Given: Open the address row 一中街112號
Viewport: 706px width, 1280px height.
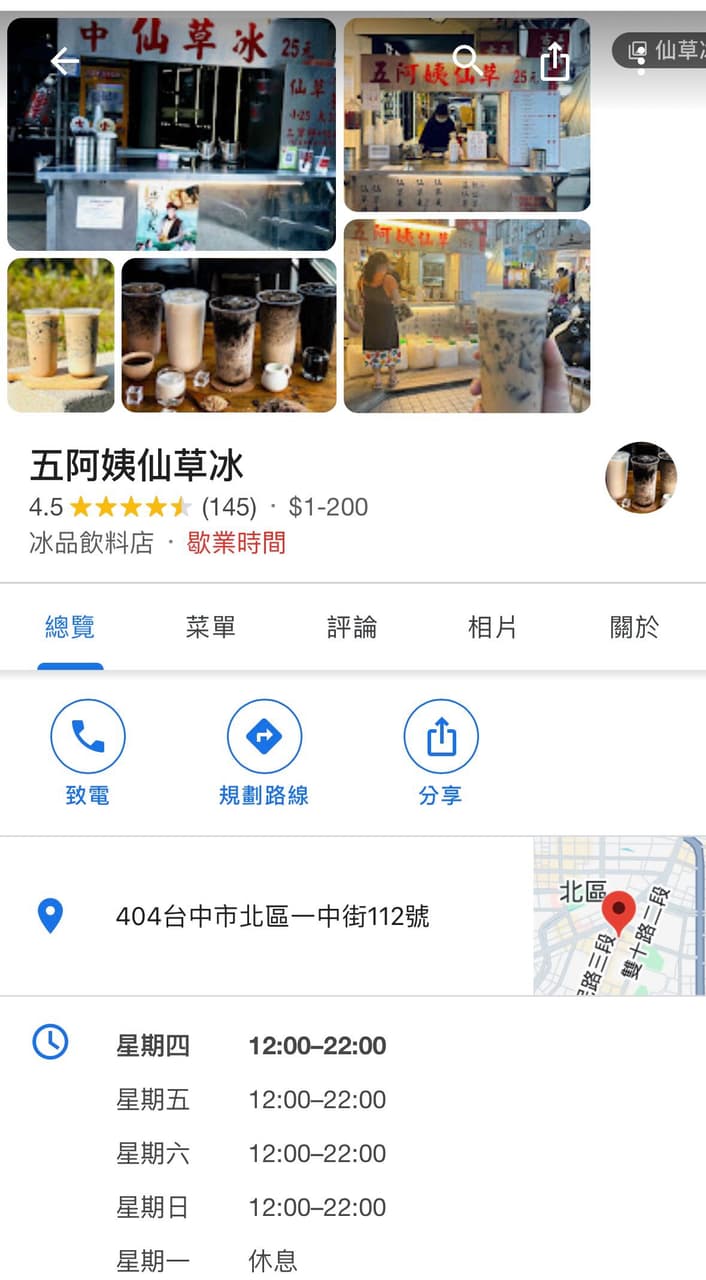Looking at the screenshot, I should click(x=265, y=916).
